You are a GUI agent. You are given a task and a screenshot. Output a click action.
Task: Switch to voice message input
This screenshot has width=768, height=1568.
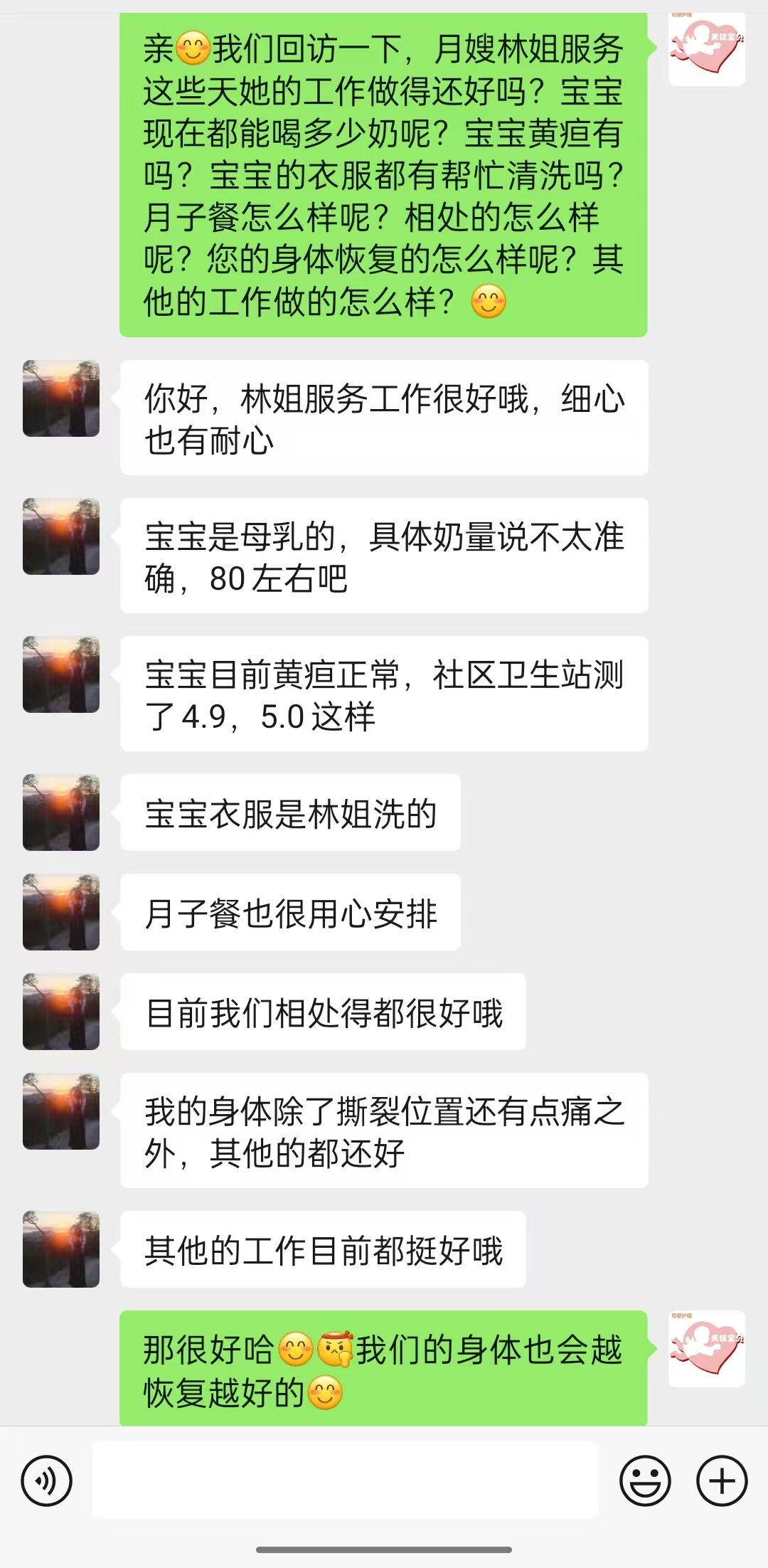[47, 1481]
